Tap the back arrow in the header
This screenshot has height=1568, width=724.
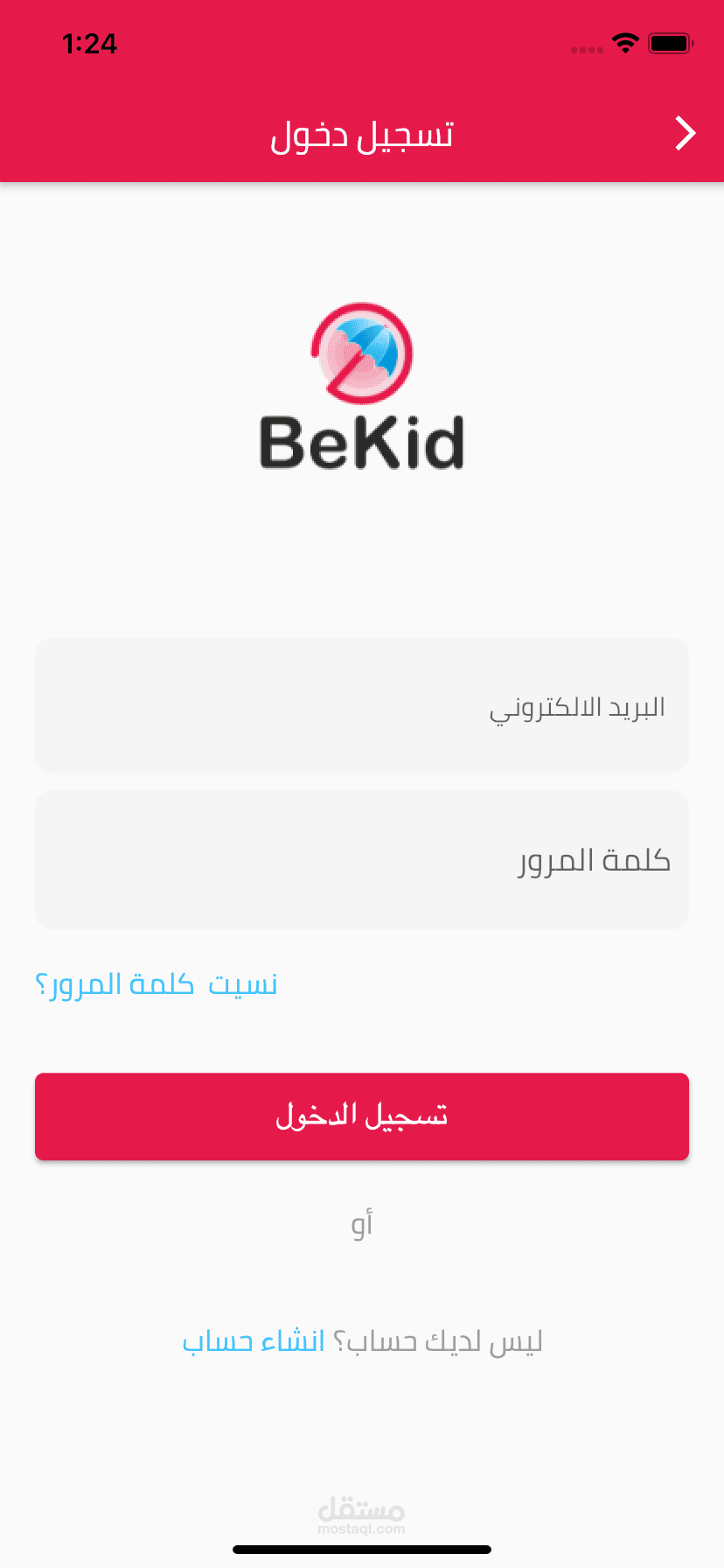click(686, 133)
